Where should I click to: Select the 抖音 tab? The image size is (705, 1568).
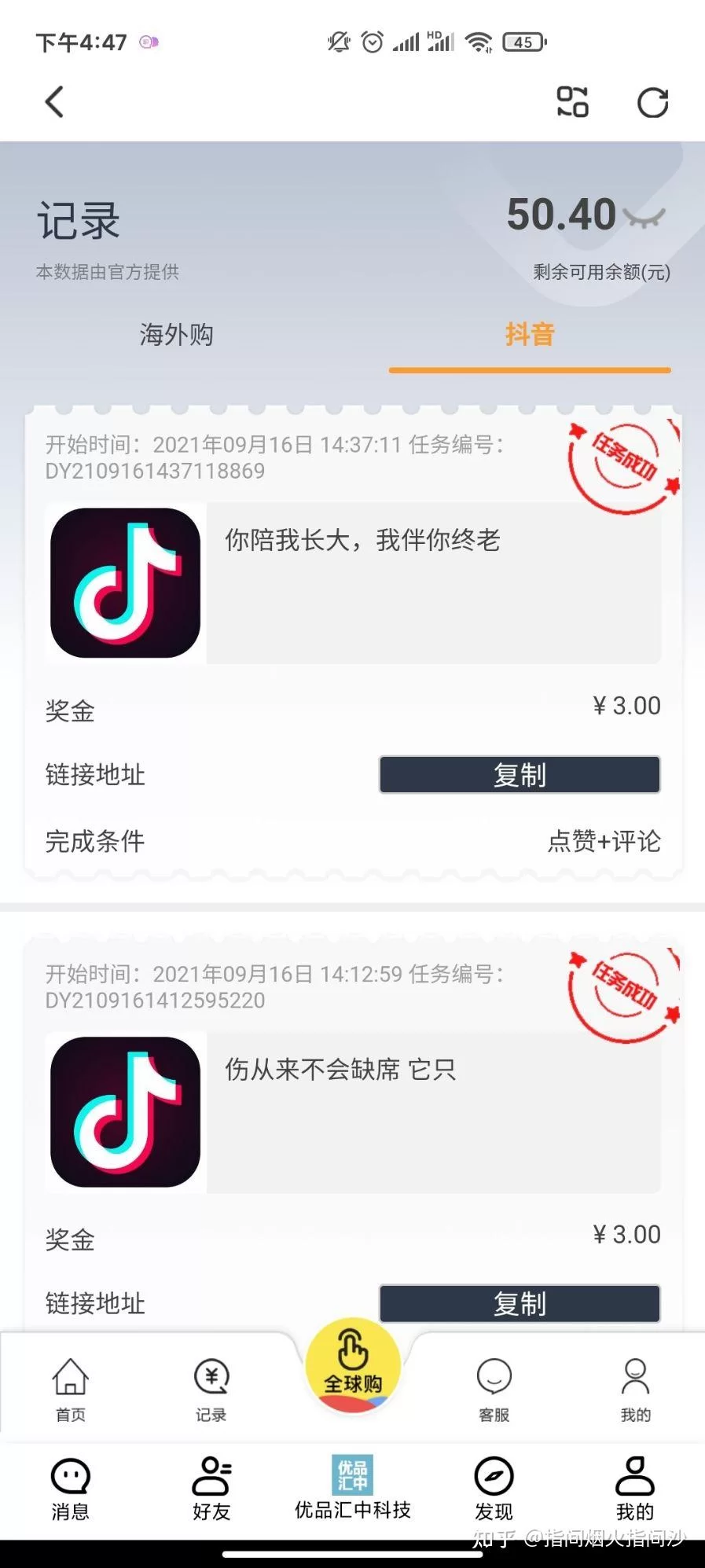(x=529, y=335)
